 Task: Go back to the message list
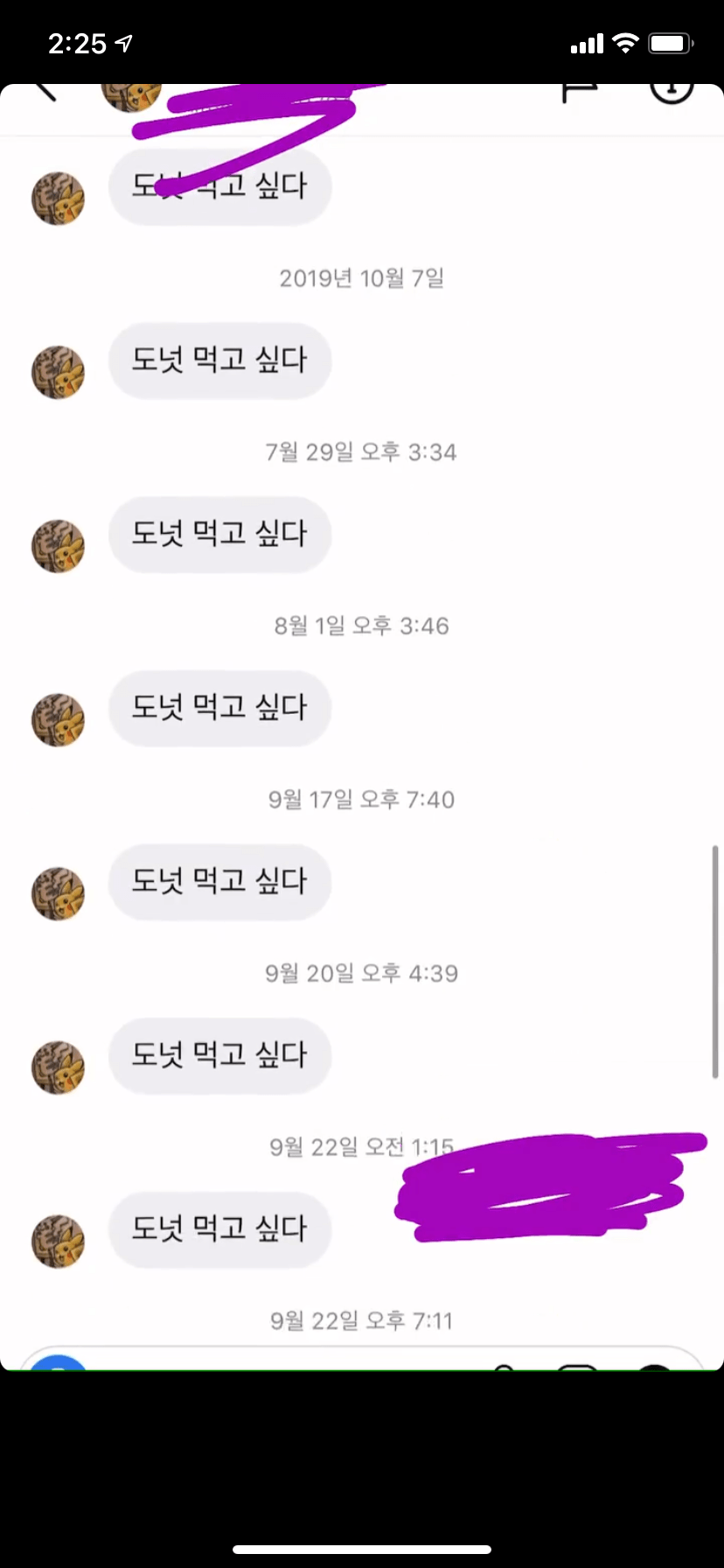(45, 91)
